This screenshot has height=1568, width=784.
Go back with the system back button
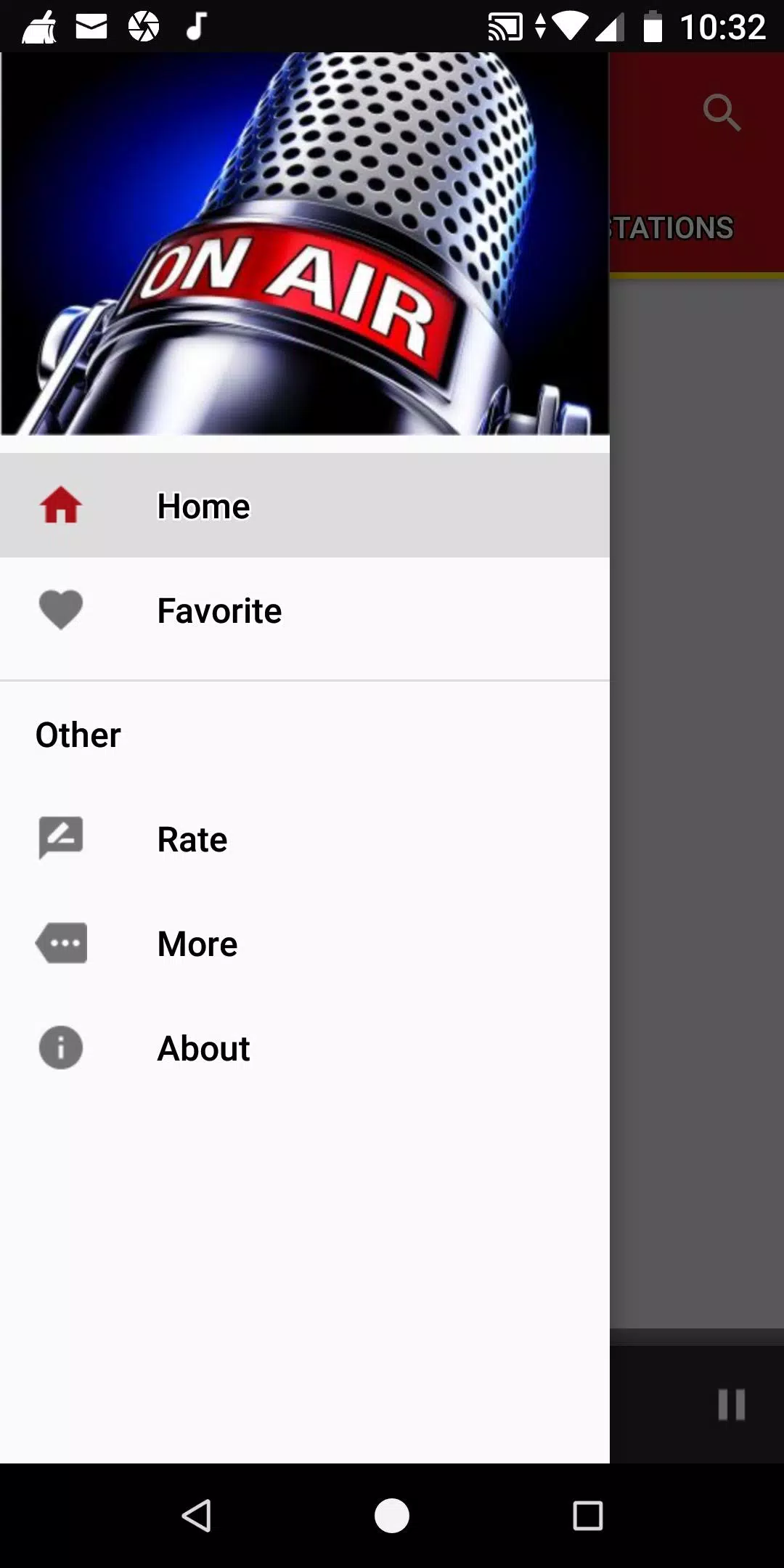tap(196, 1516)
